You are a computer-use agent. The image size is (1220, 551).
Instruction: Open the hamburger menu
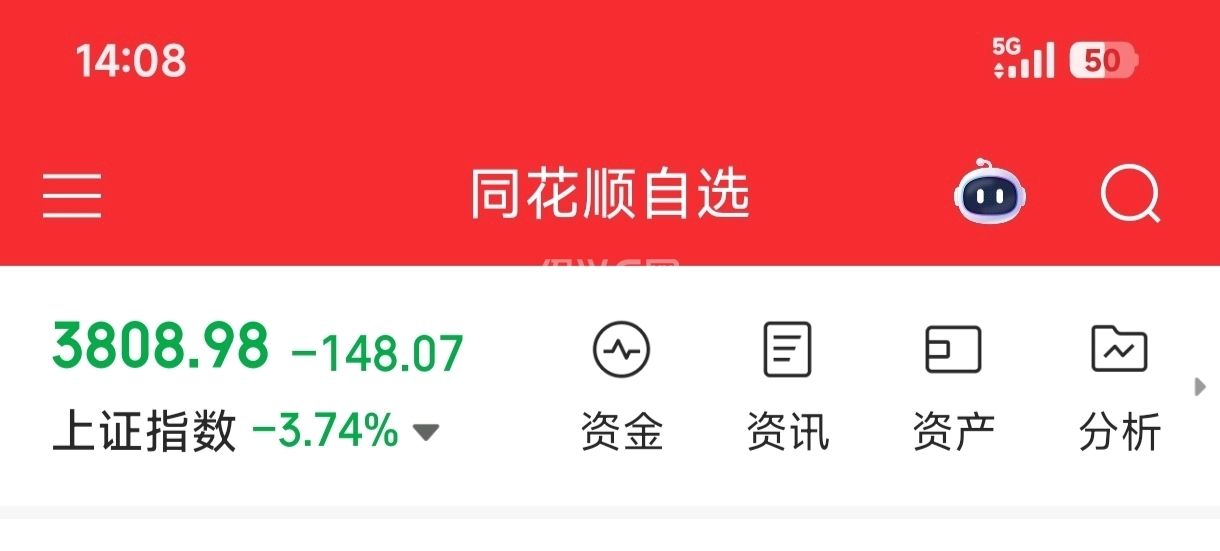(72, 194)
